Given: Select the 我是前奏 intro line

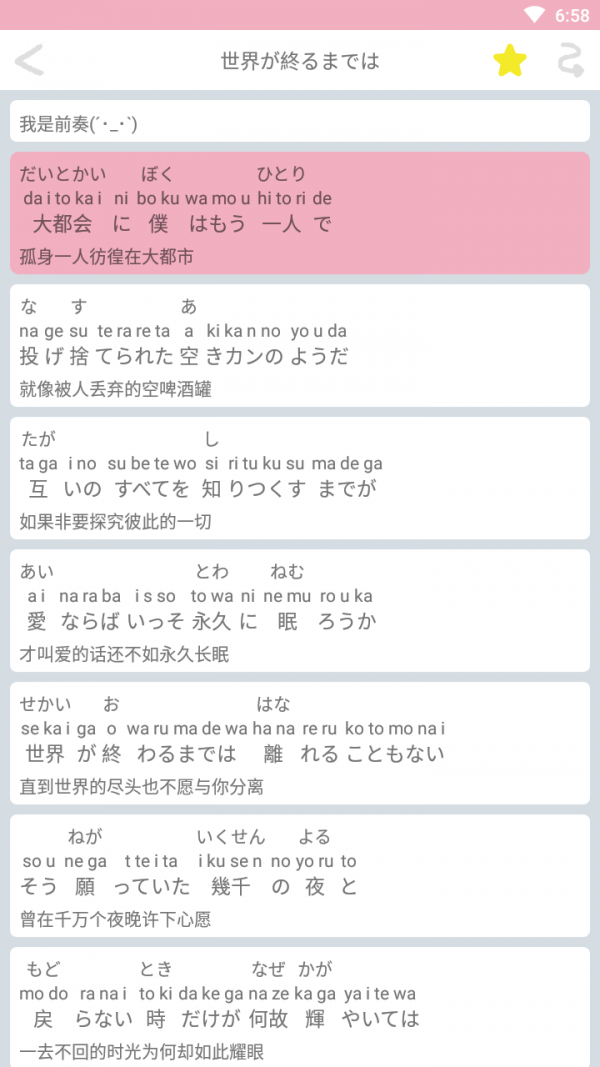Looking at the screenshot, I should [300, 124].
